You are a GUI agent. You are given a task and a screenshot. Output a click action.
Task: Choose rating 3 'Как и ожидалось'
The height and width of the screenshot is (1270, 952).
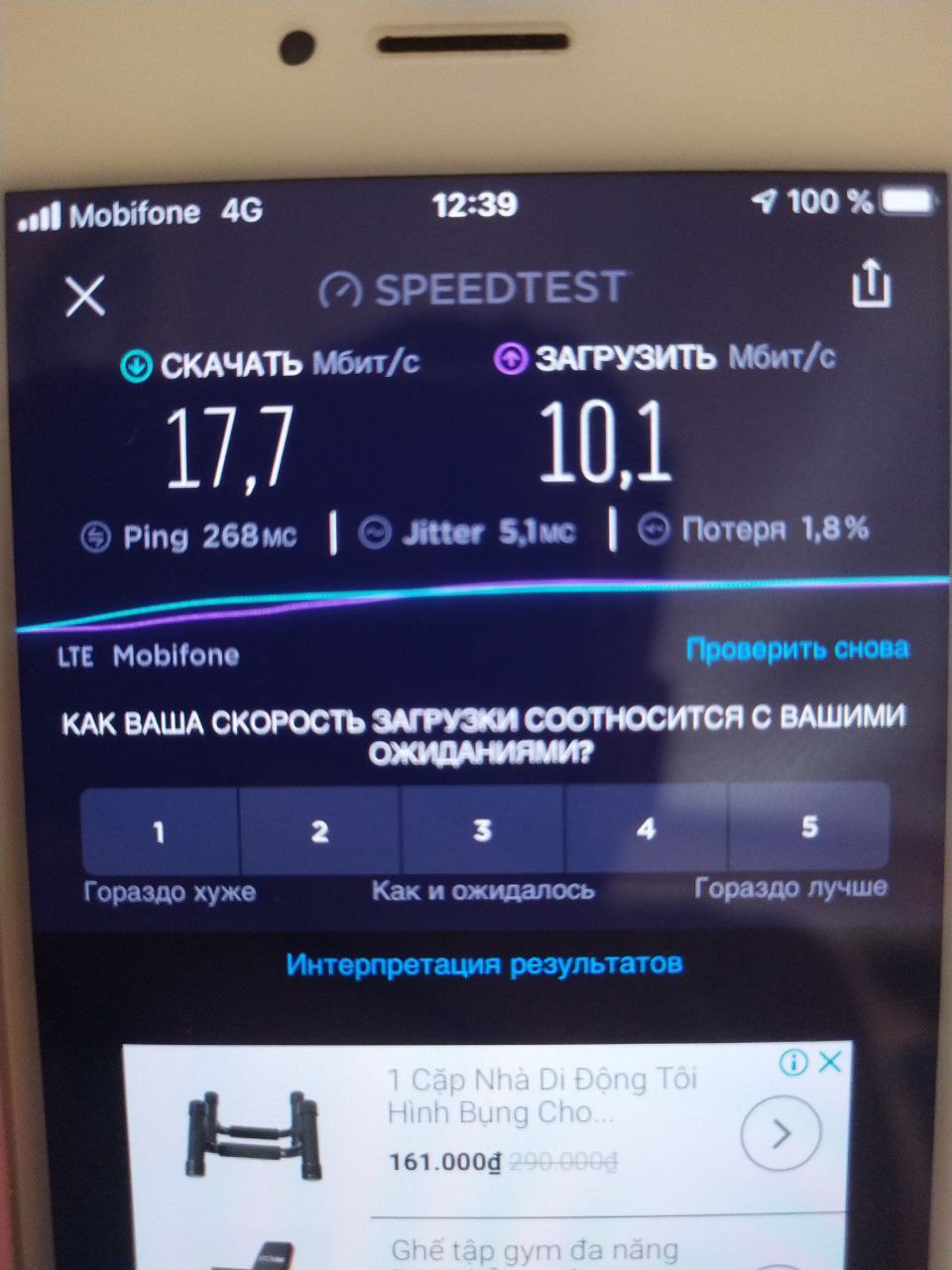pos(482,829)
